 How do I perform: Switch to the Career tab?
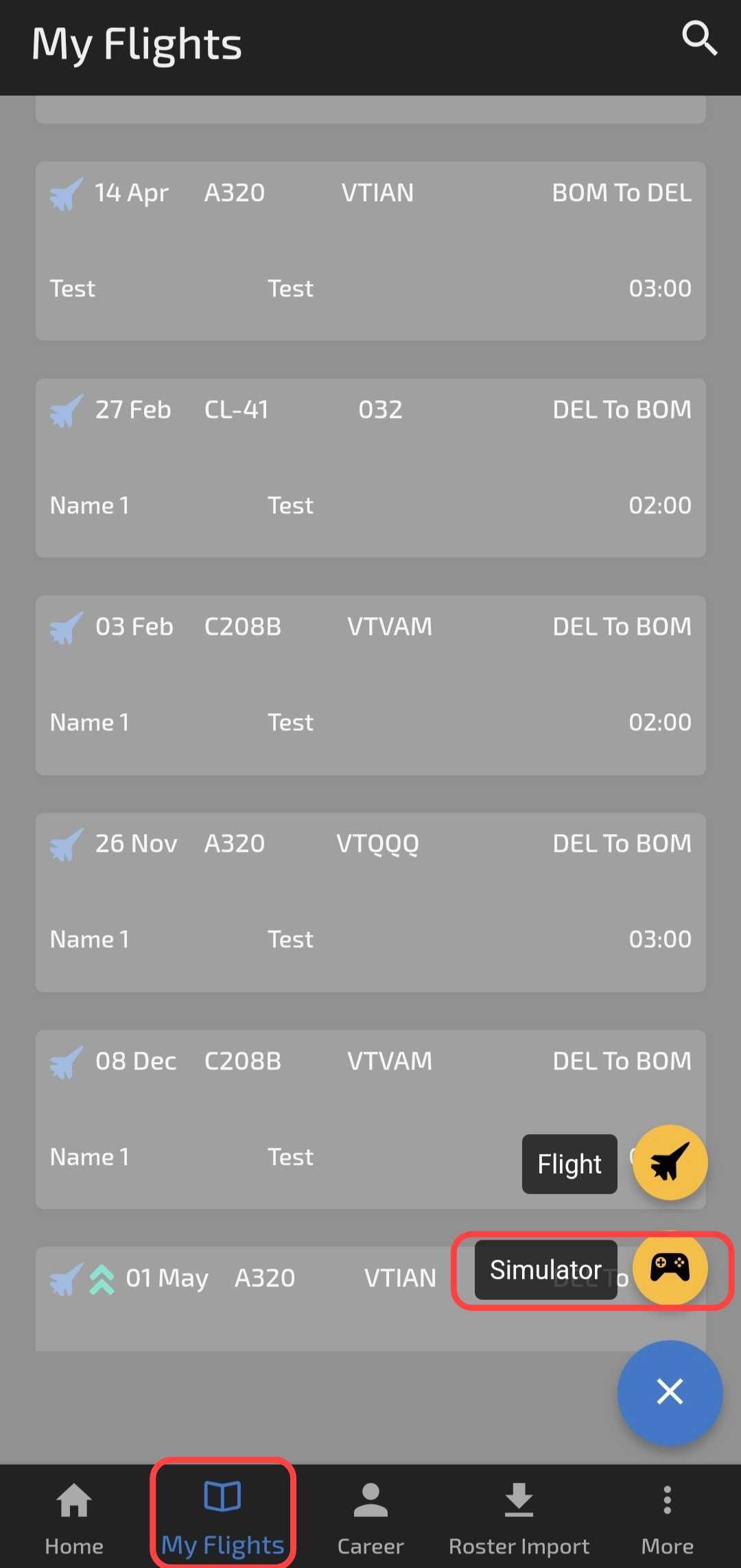coord(370,1517)
